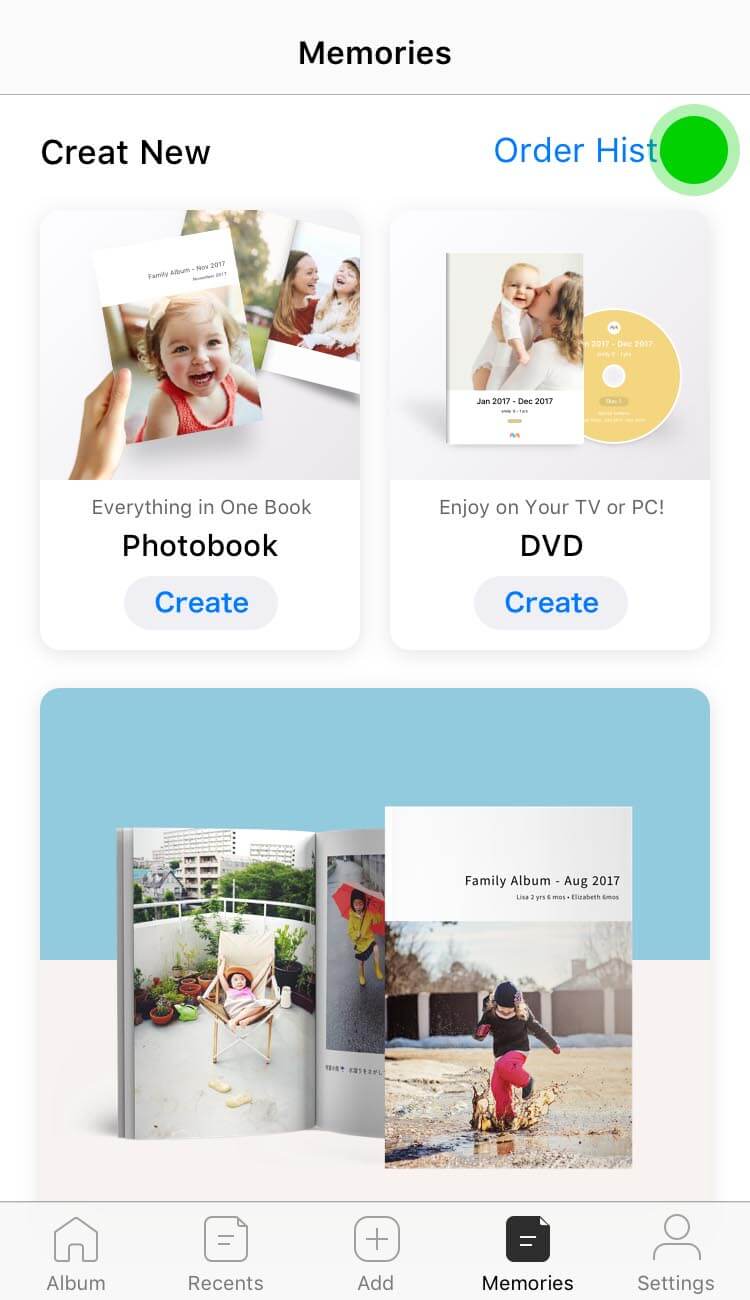Switch to the Album tab

click(x=76, y=1253)
